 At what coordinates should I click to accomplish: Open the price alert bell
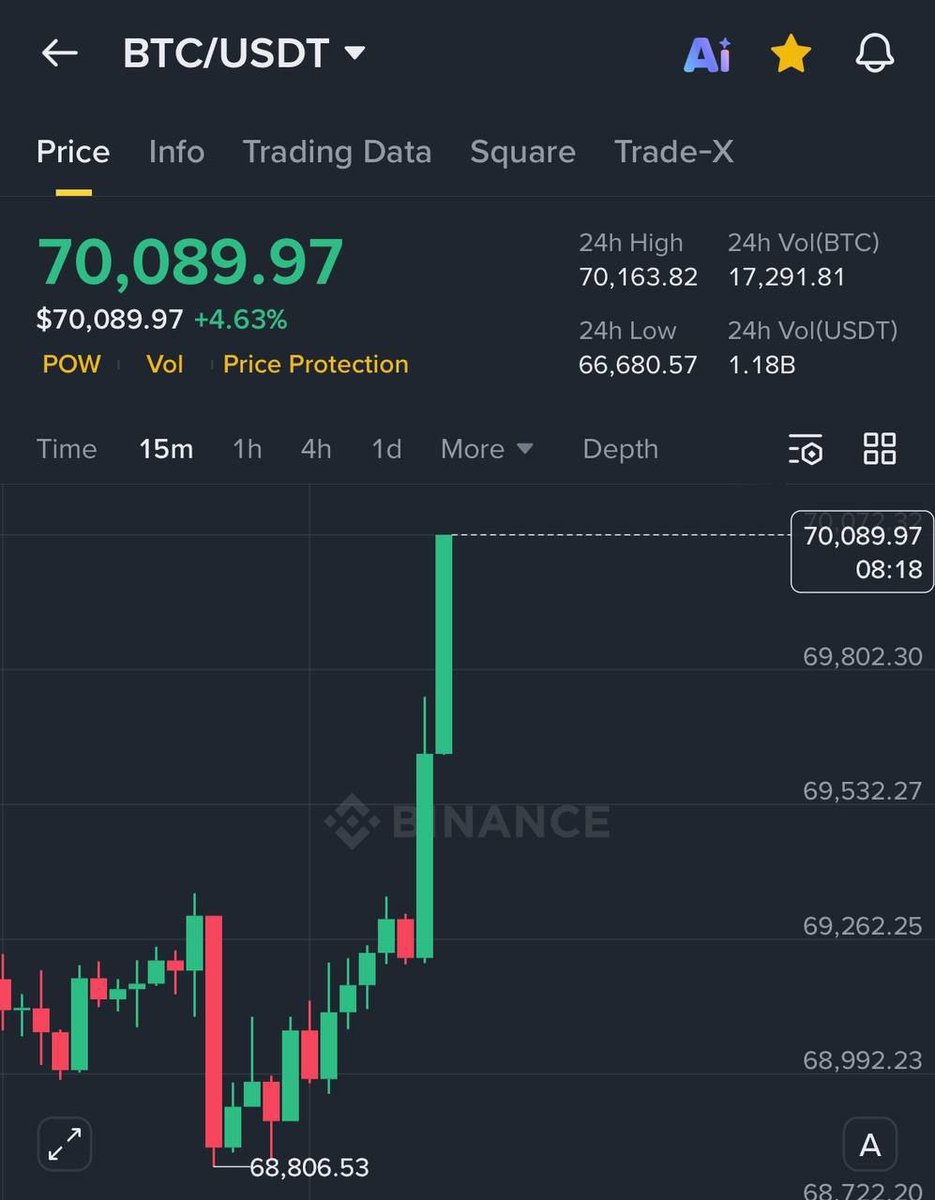click(875, 54)
